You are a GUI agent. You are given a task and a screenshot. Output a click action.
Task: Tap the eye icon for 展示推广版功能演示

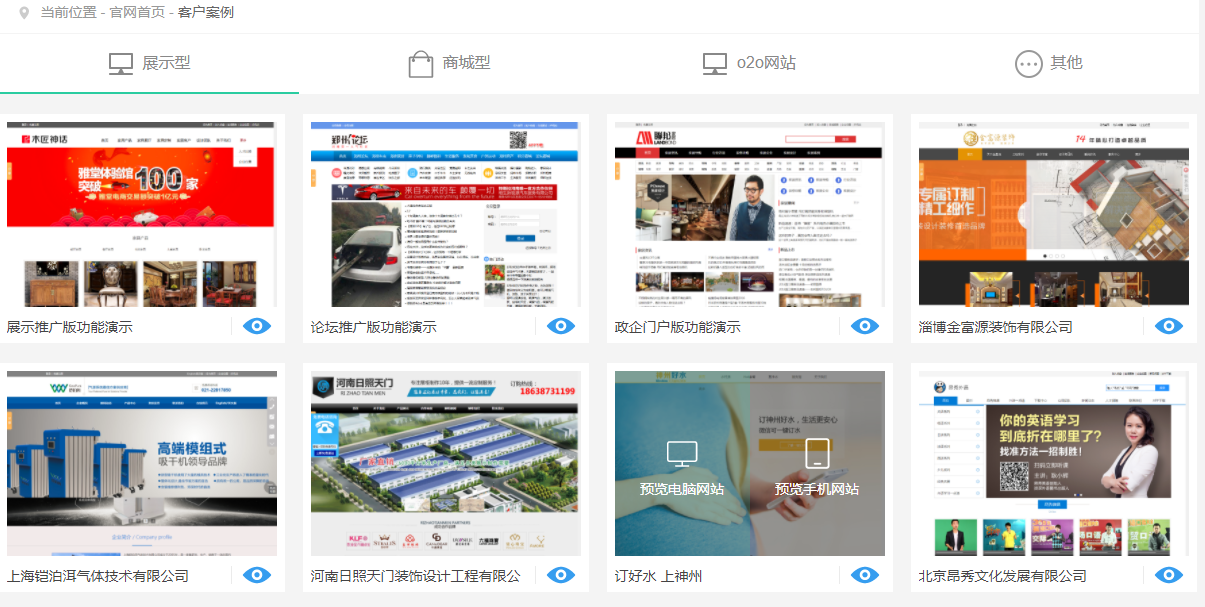coord(257,326)
